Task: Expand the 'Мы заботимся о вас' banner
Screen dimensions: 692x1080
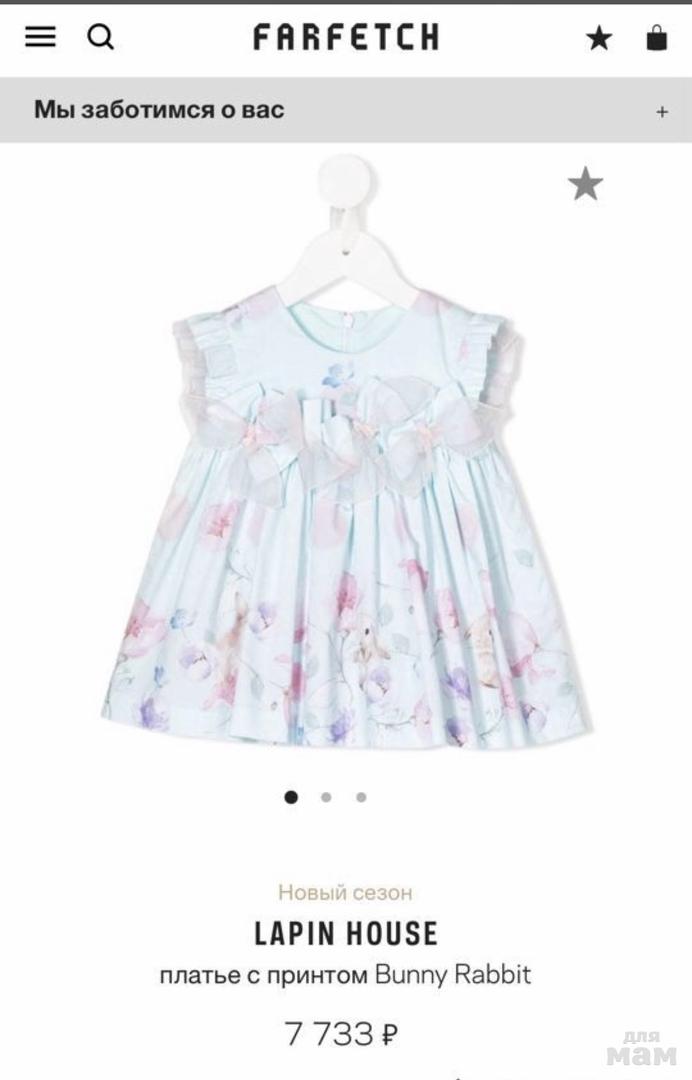Action: point(661,112)
